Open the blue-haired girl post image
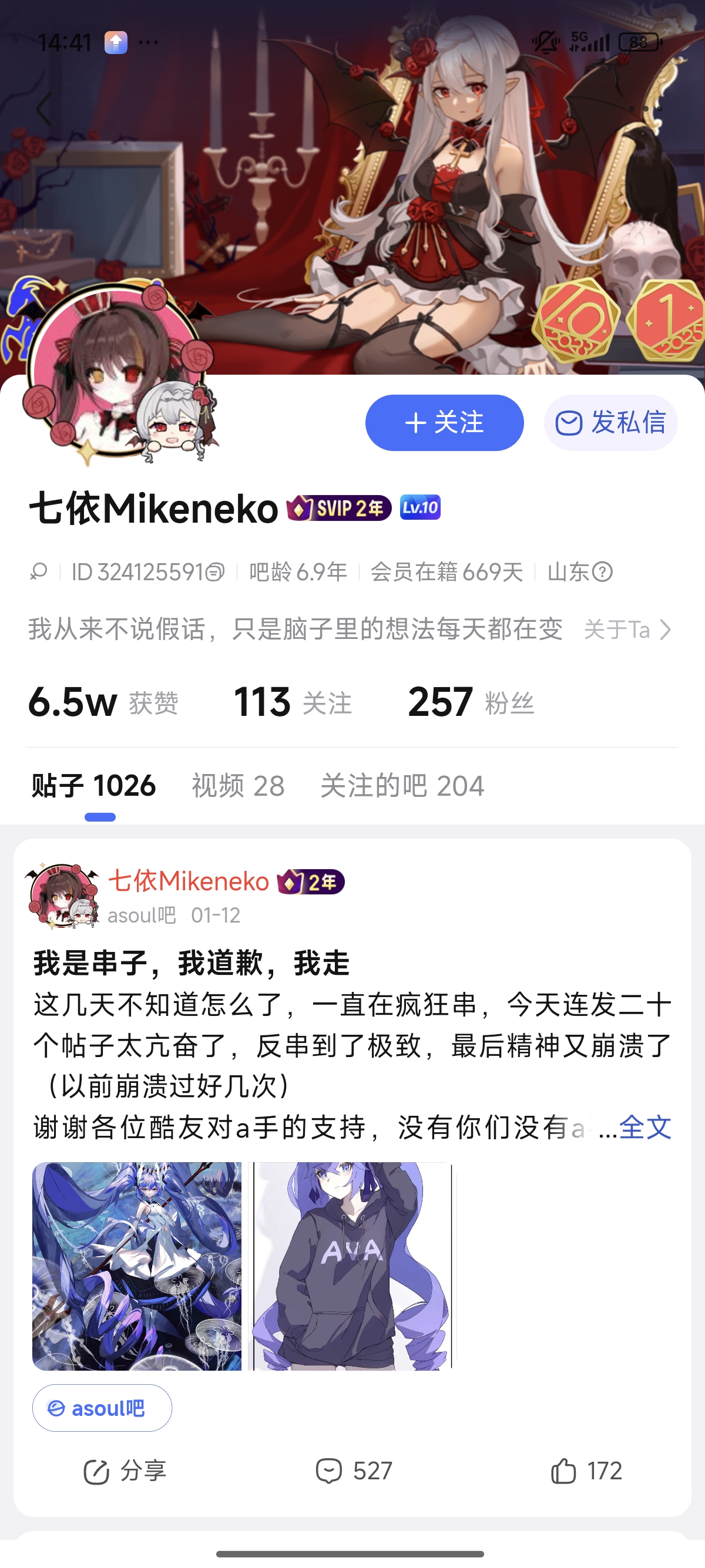The width and height of the screenshot is (705, 1568). pyautogui.click(x=137, y=1266)
